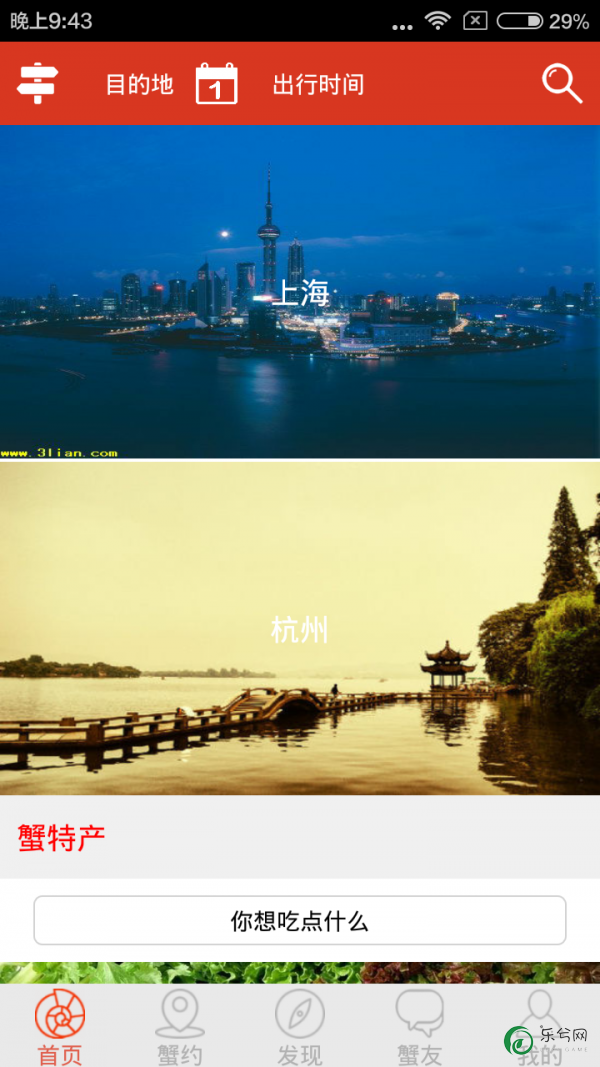Open the 杭州 city card
Image resolution: width=600 pixels, height=1067 pixels.
tap(300, 628)
